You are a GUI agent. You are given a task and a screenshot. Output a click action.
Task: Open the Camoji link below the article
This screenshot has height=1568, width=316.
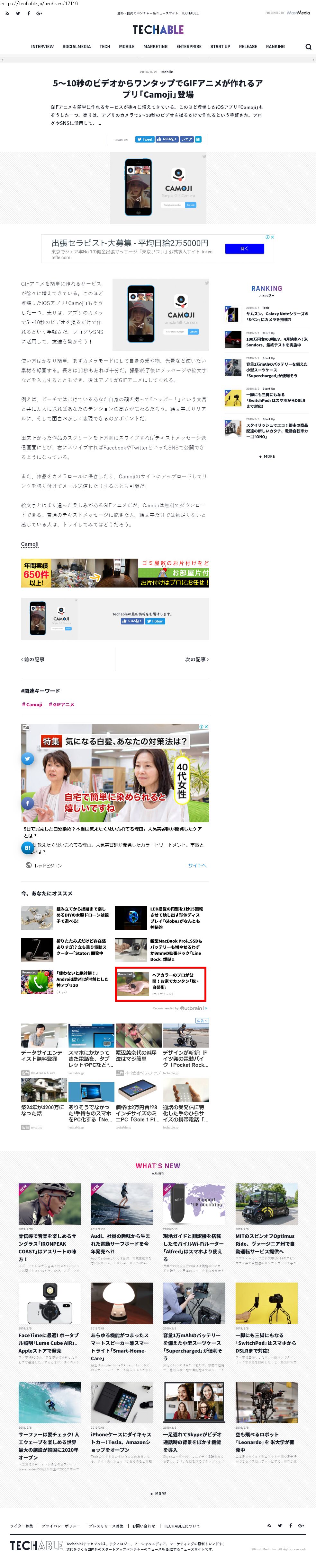coord(29,544)
